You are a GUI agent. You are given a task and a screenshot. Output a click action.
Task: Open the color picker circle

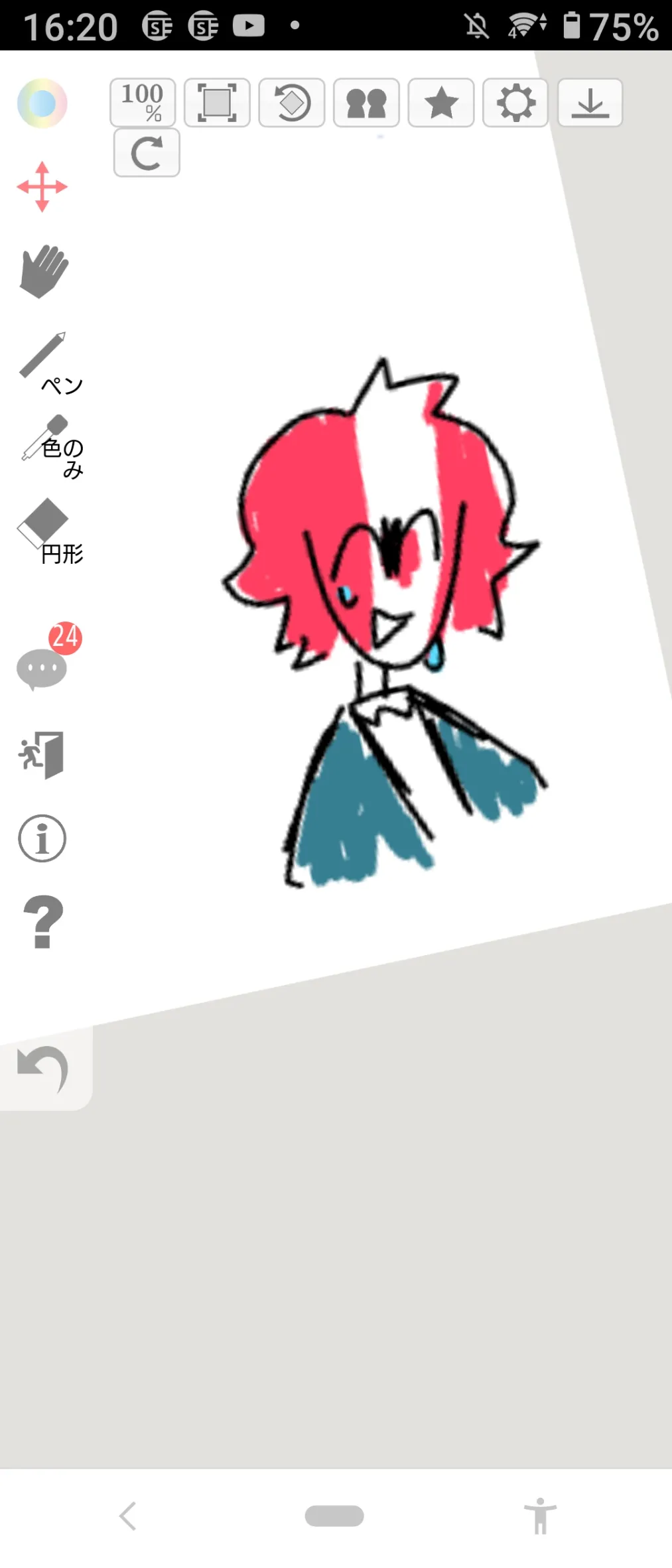42,103
